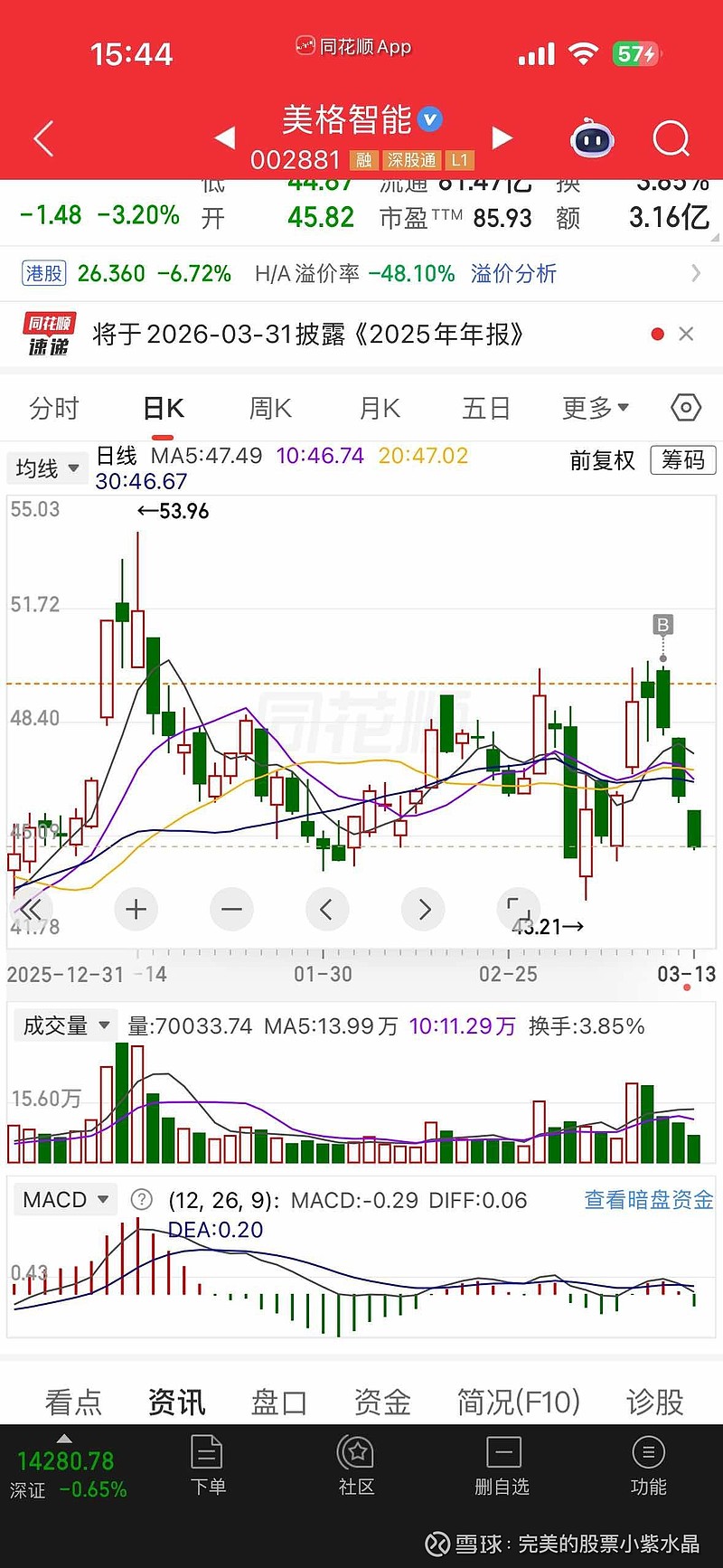Open 查看暗盘资金 link
This screenshot has height=1568, width=723.
pos(648,1200)
